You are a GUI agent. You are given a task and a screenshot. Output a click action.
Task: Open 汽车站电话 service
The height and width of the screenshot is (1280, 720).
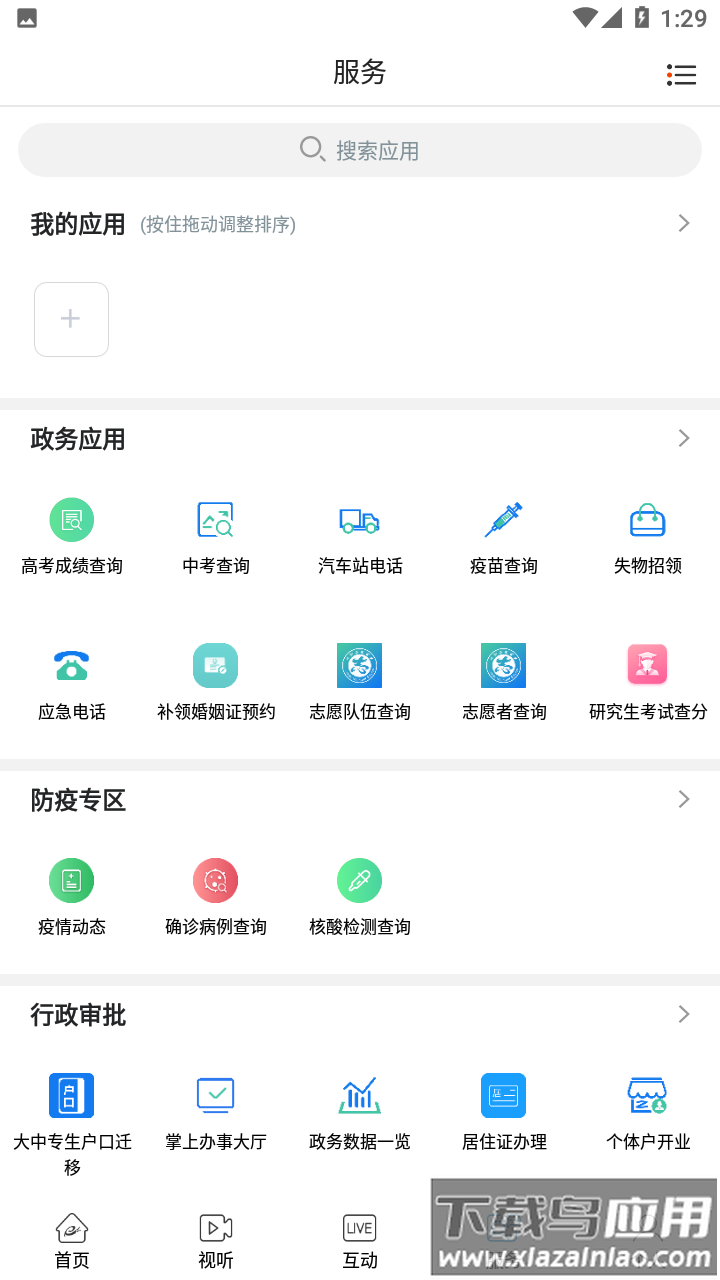tap(360, 537)
